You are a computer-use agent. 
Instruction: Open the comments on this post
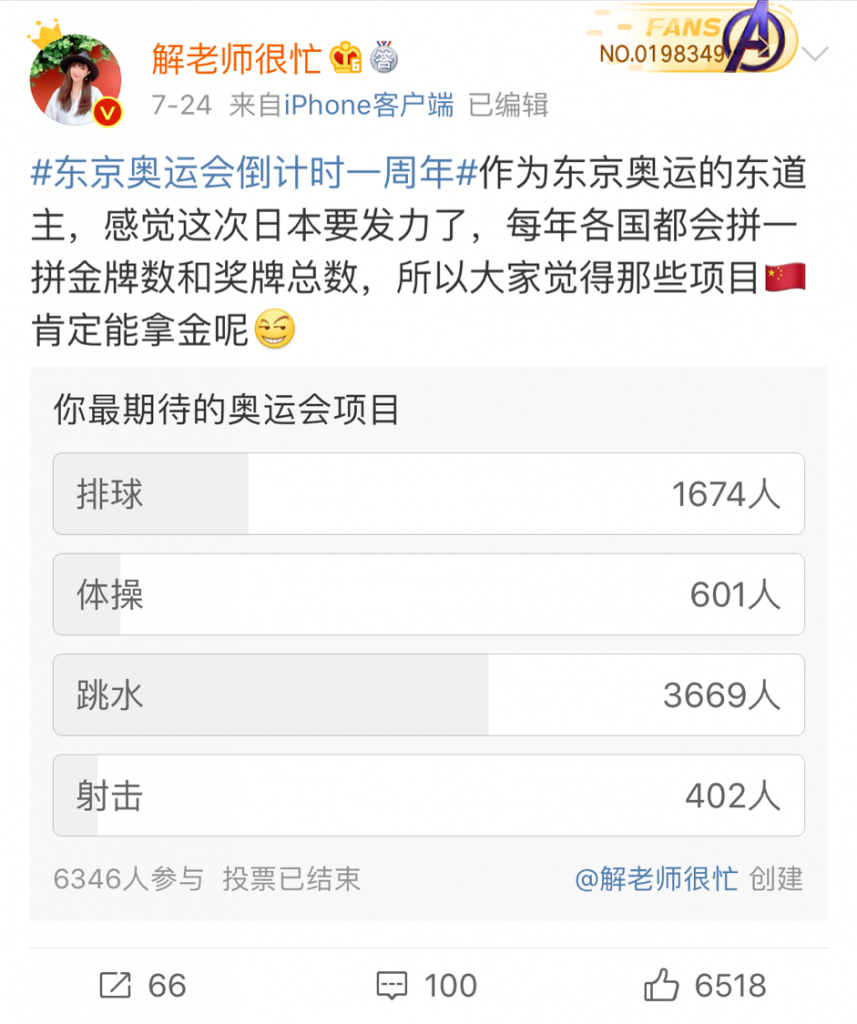(427, 985)
